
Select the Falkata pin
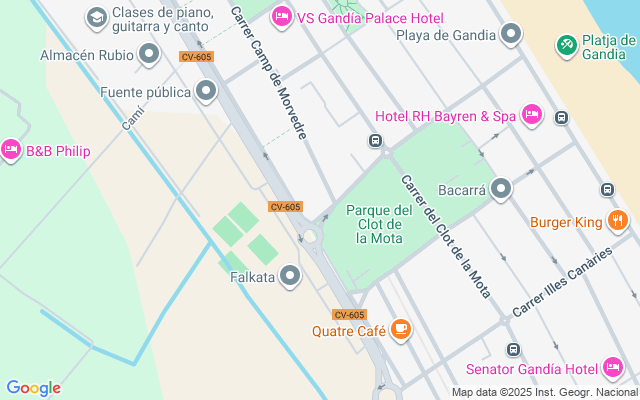point(291,276)
